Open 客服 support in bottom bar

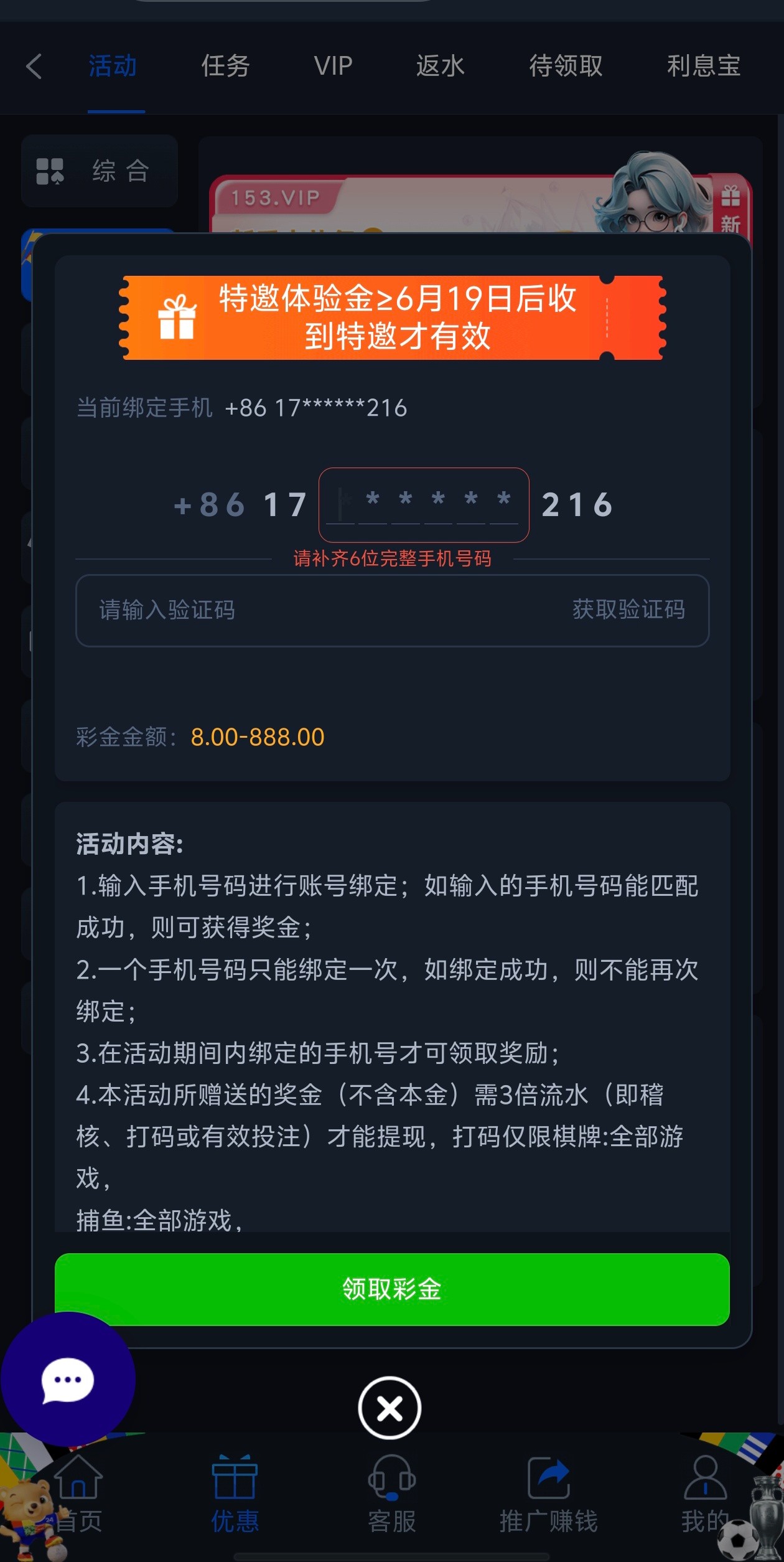click(x=391, y=1494)
